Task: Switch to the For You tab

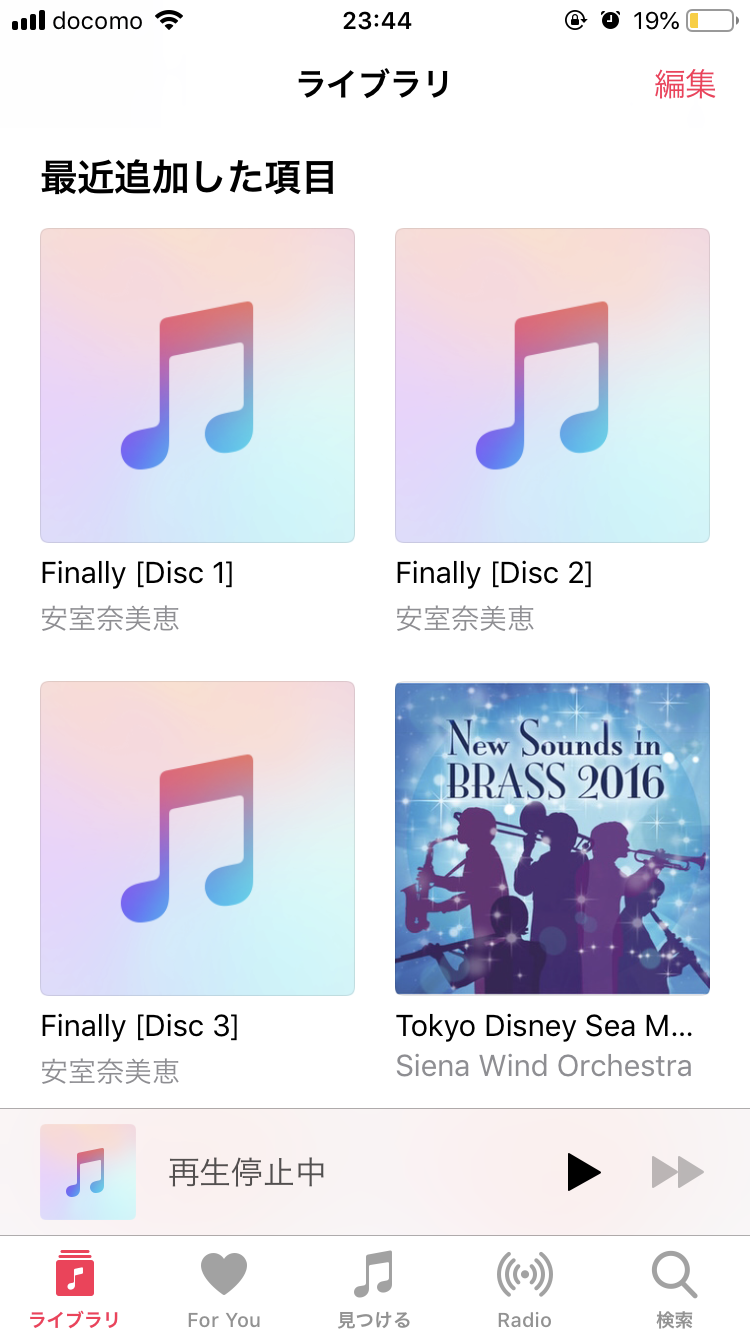Action: coord(224,1288)
